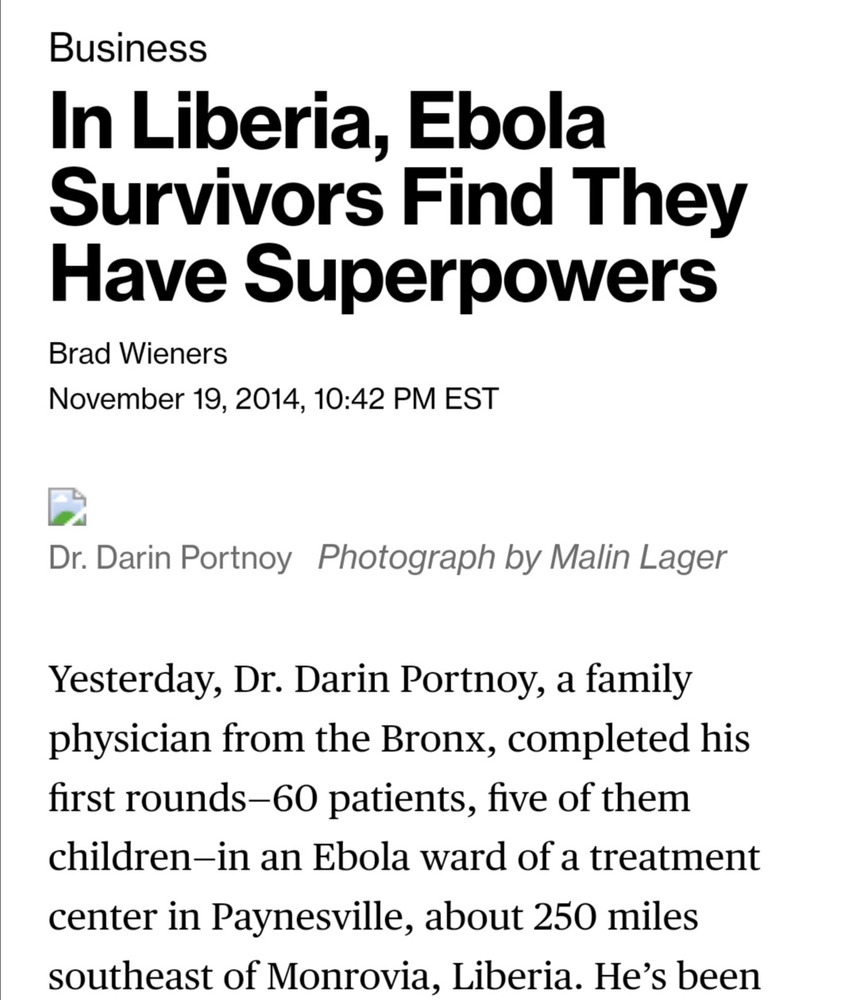Open the Business section link
This screenshot has height=1000, width=858.
click(128, 48)
